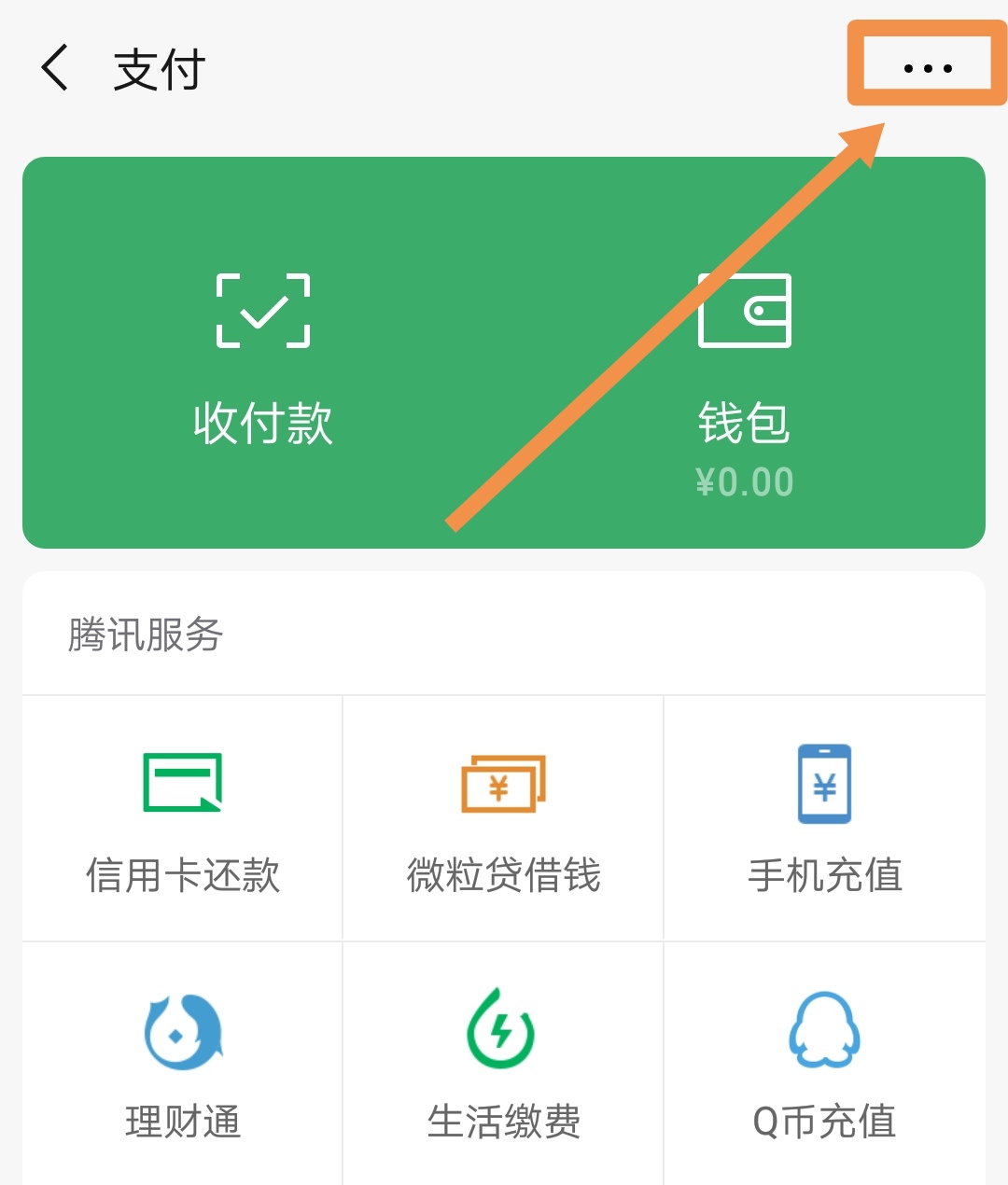
Task: Tap the QR code scan icon for 收付款
Action: [x=264, y=310]
